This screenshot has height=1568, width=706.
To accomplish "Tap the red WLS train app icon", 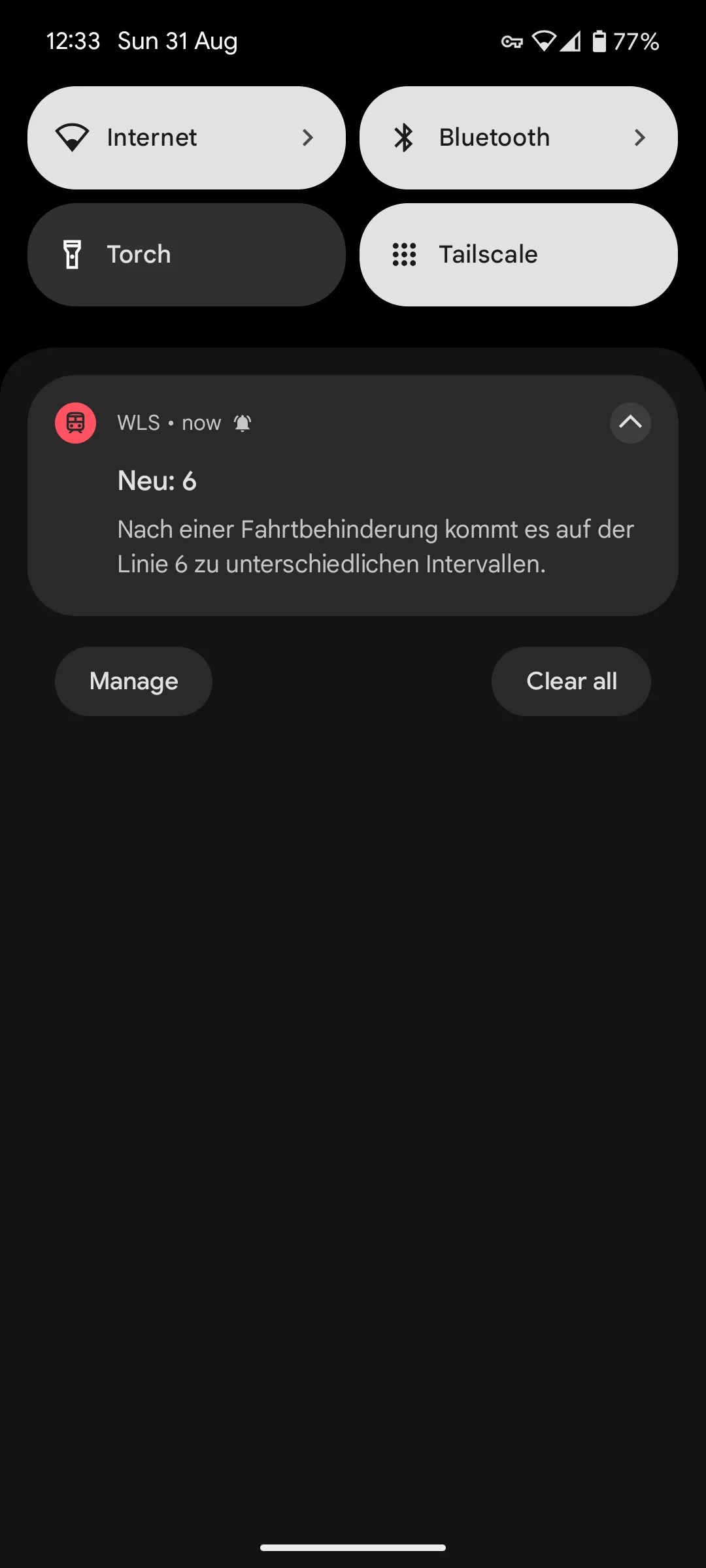I will click(x=75, y=423).
